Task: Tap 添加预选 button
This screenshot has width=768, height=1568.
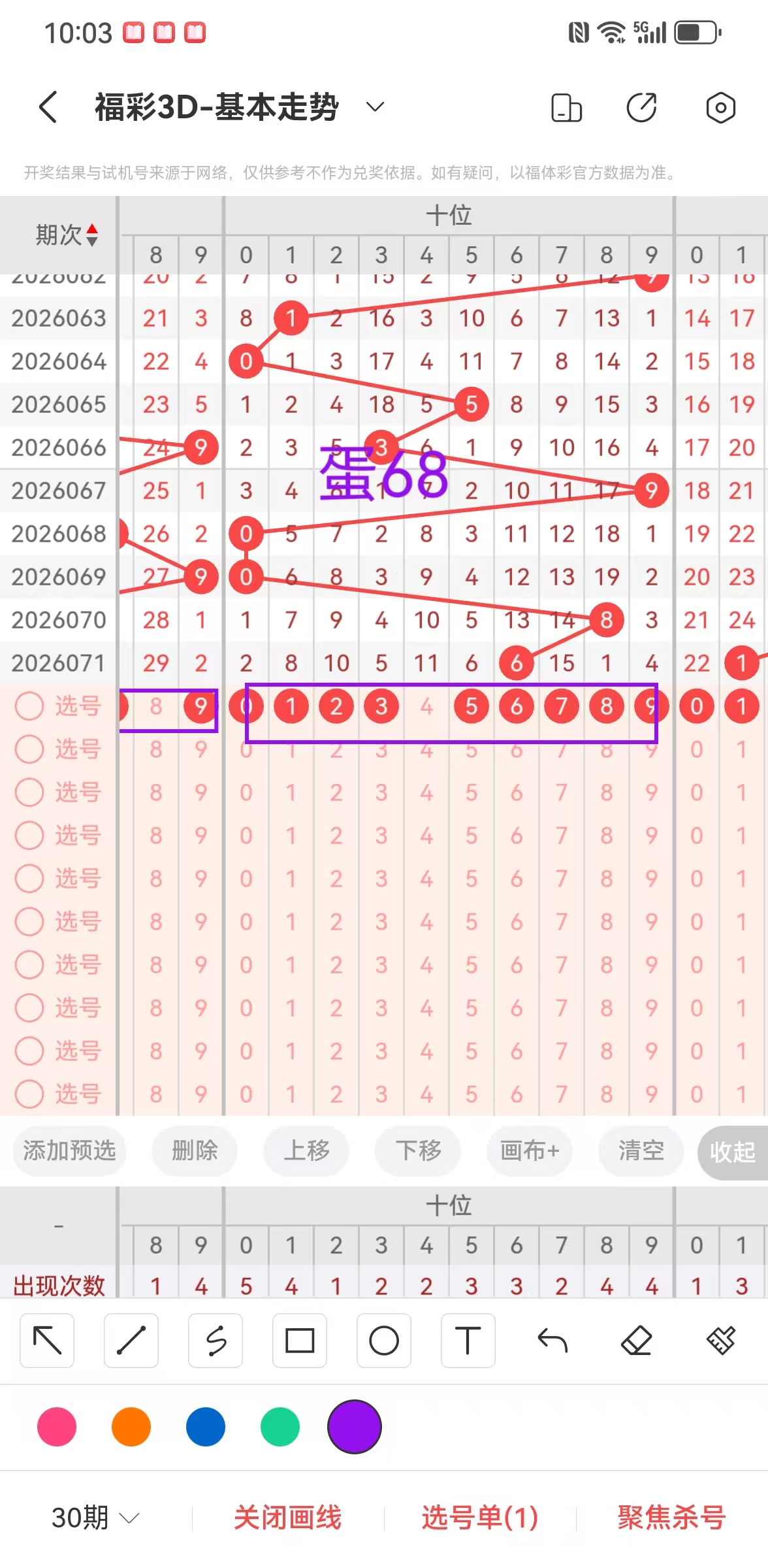Action: tap(69, 1151)
